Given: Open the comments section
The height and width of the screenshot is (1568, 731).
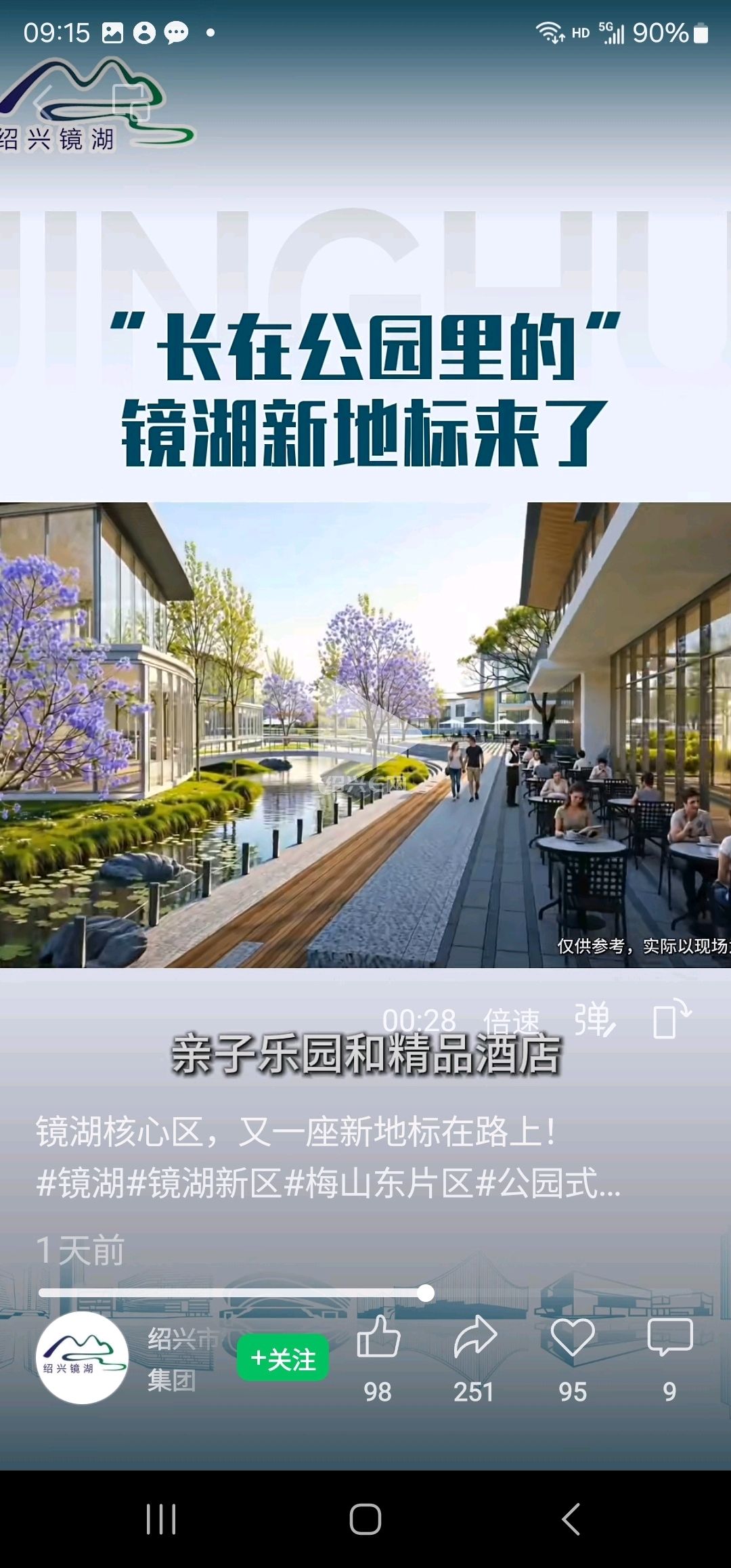Looking at the screenshot, I should [669, 1337].
